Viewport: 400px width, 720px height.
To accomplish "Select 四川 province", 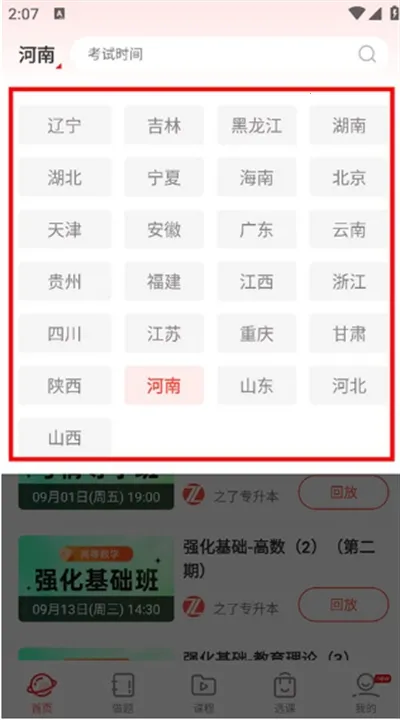I will [65, 333].
